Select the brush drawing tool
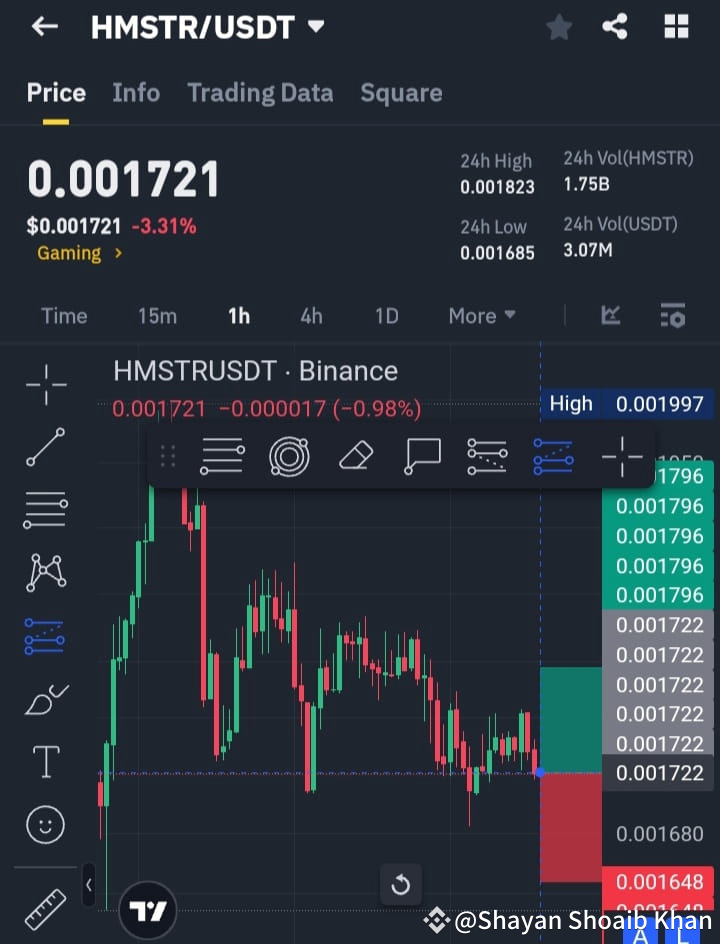Screen dimensions: 720x944 45,699
